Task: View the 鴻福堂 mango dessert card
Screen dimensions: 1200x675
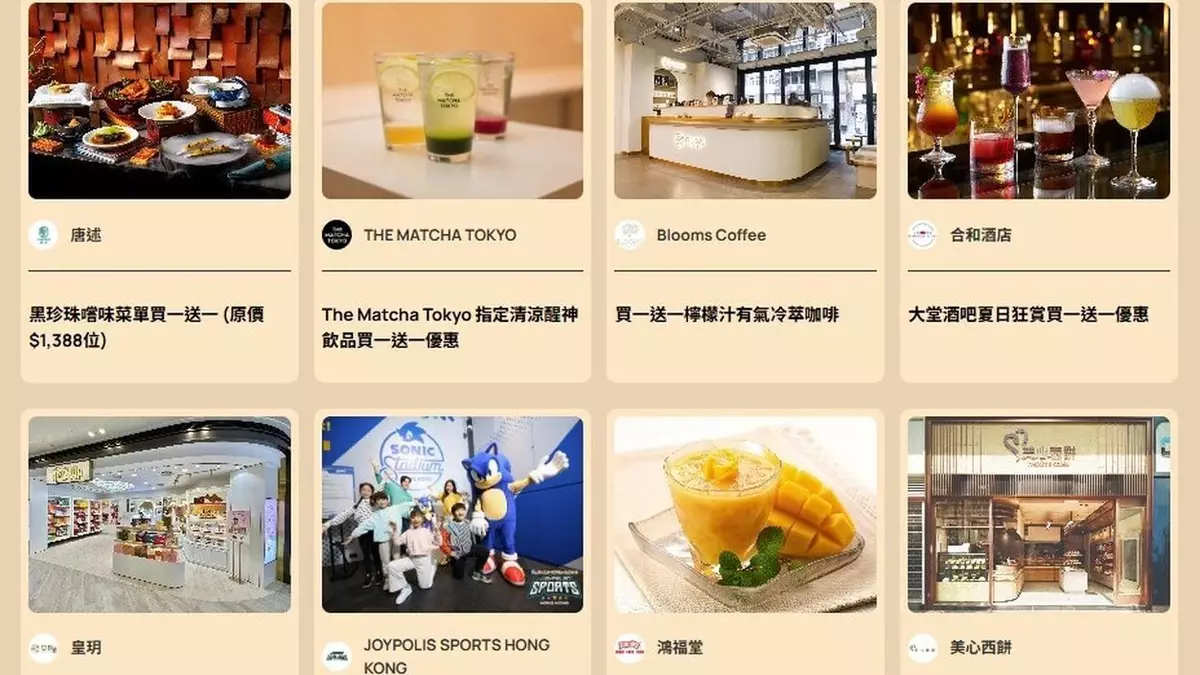Action: click(745, 514)
